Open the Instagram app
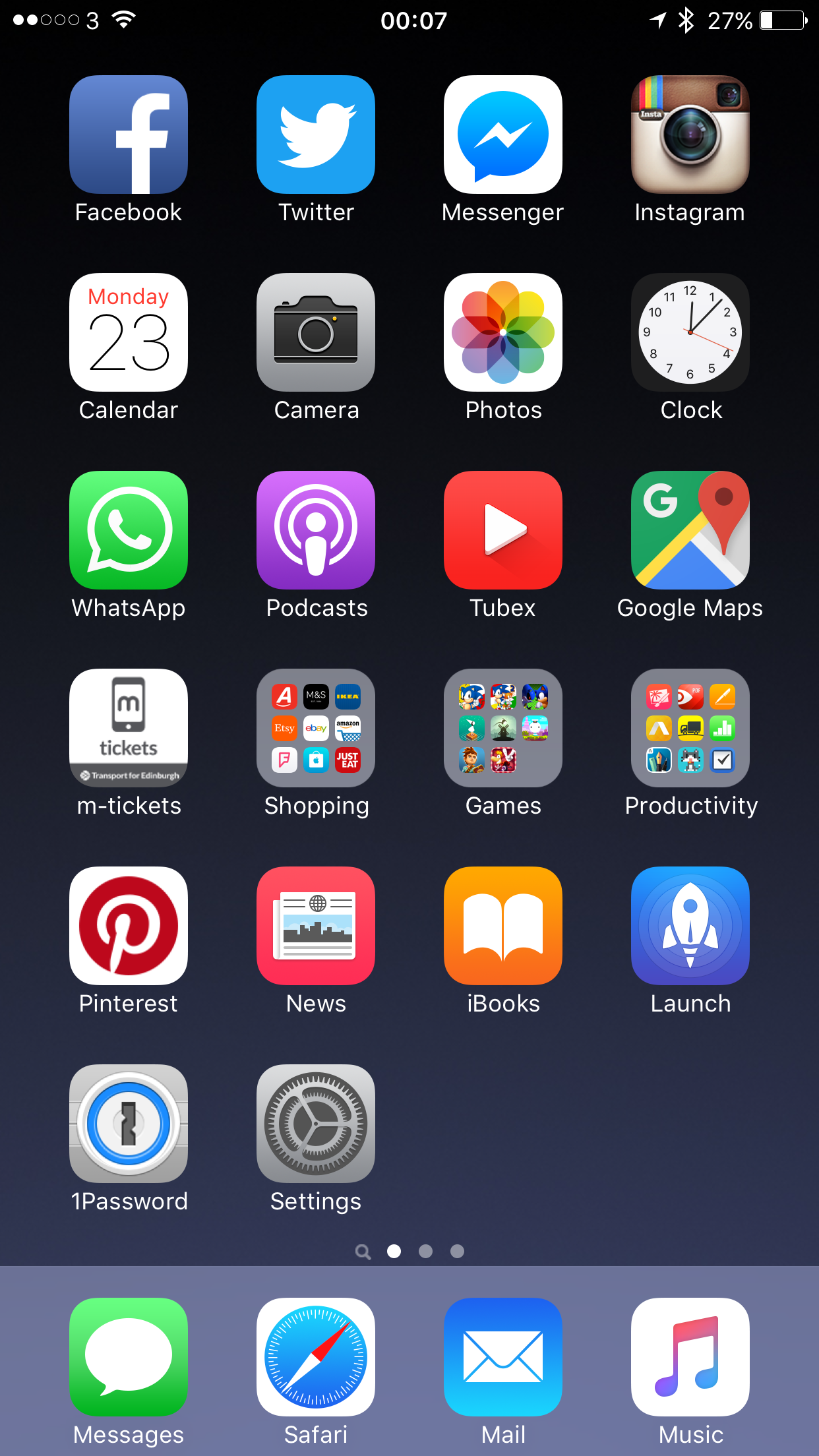This screenshot has height=1456, width=819. [690, 135]
